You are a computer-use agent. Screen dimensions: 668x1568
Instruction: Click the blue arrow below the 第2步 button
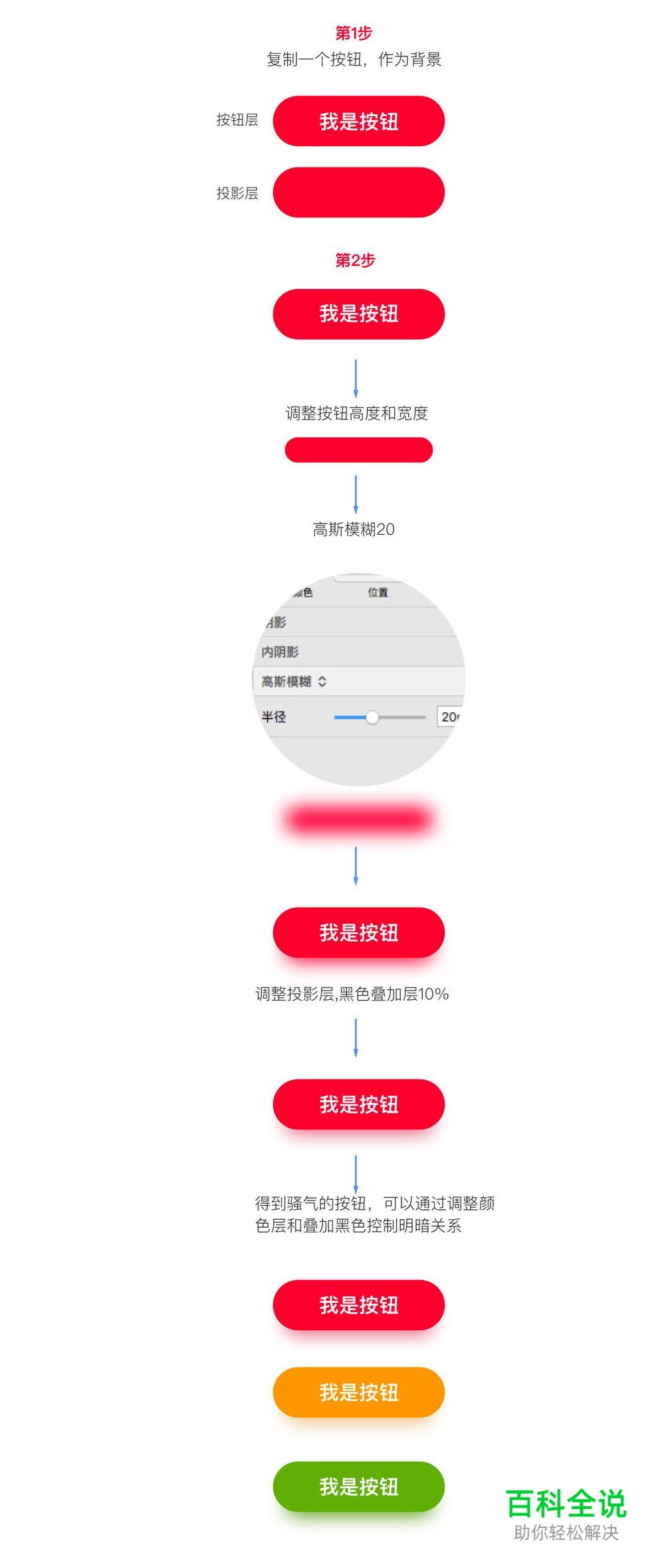(357, 379)
